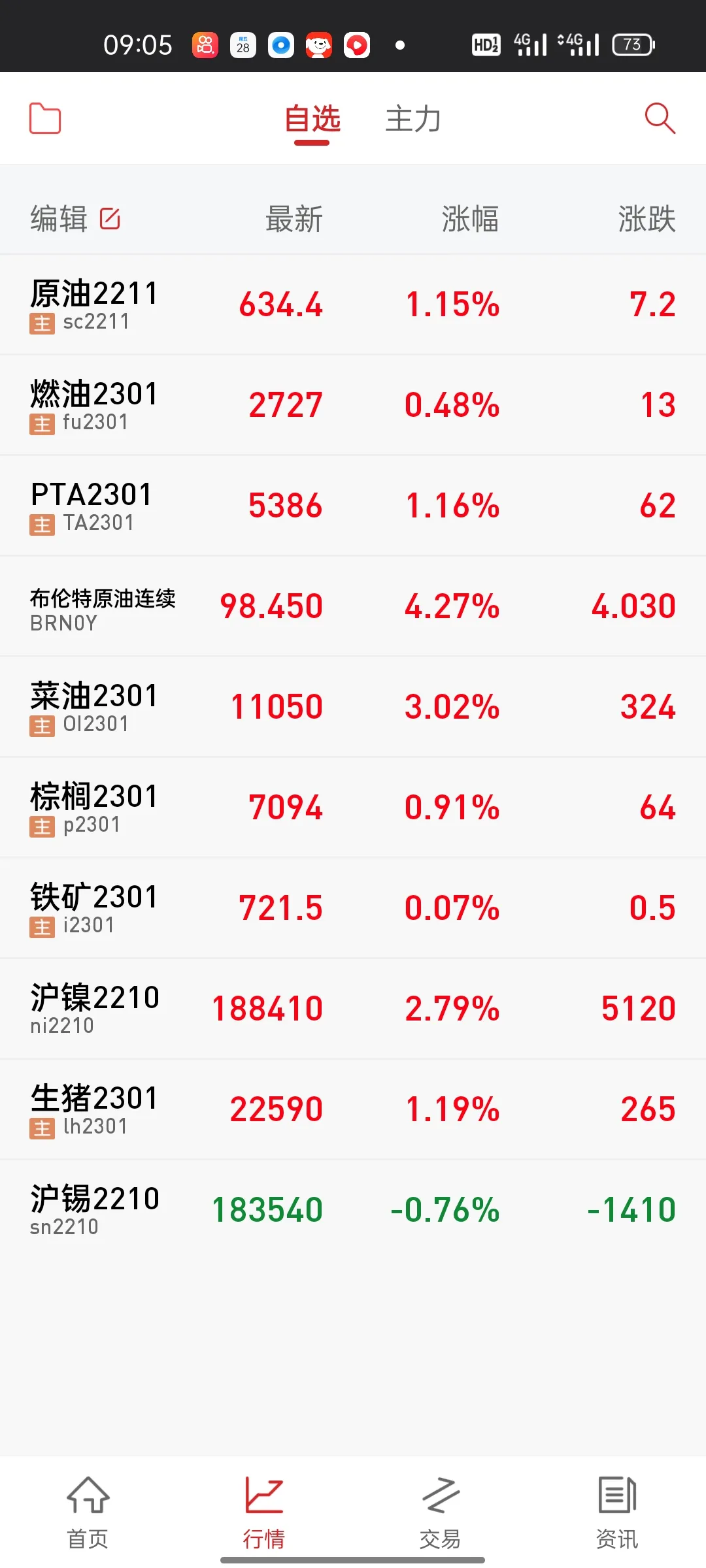Sort by the 最新 column header
This screenshot has width=706, height=1568.
click(294, 219)
